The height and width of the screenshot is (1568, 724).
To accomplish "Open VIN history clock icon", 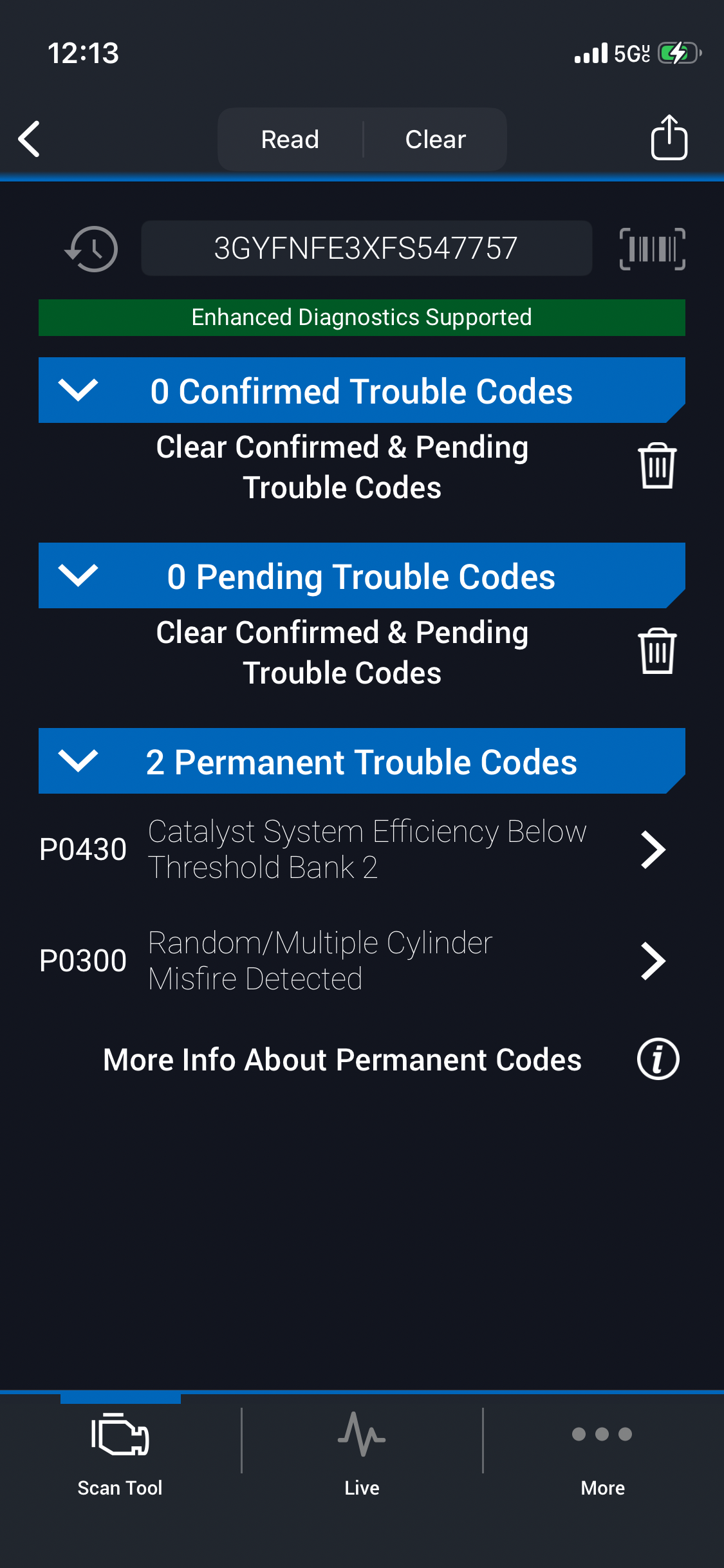I will pyautogui.click(x=91, y=249).
